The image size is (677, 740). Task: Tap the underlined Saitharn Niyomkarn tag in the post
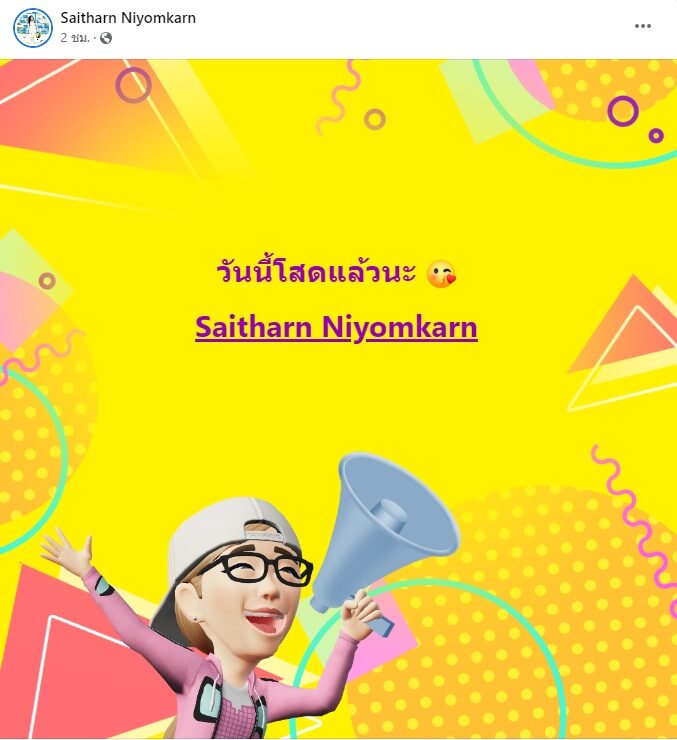336,327
